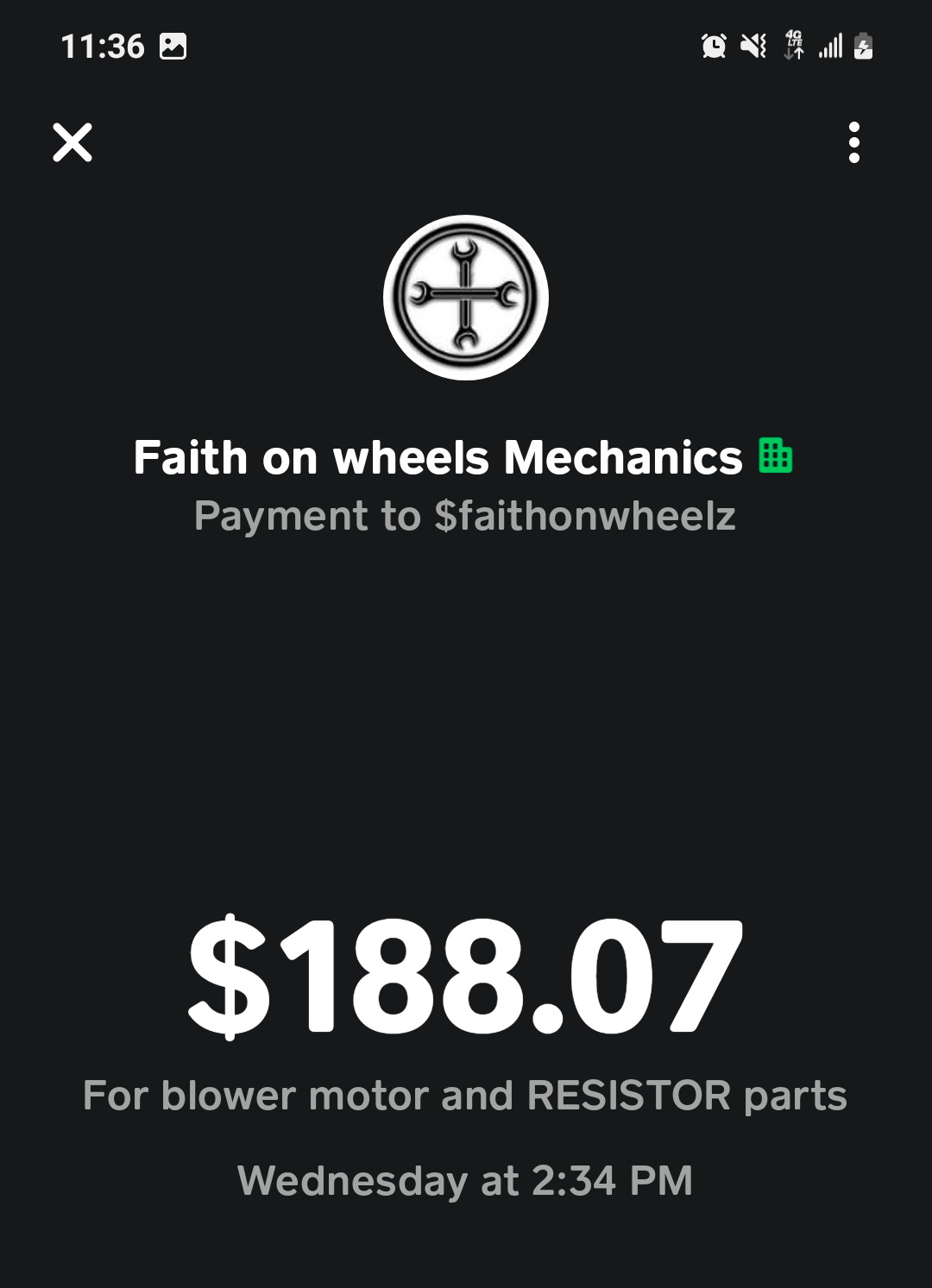Viewport: 932px width, 1288px height.
Task: Open the three-dot overflow menu
Action: click(853, 142)
